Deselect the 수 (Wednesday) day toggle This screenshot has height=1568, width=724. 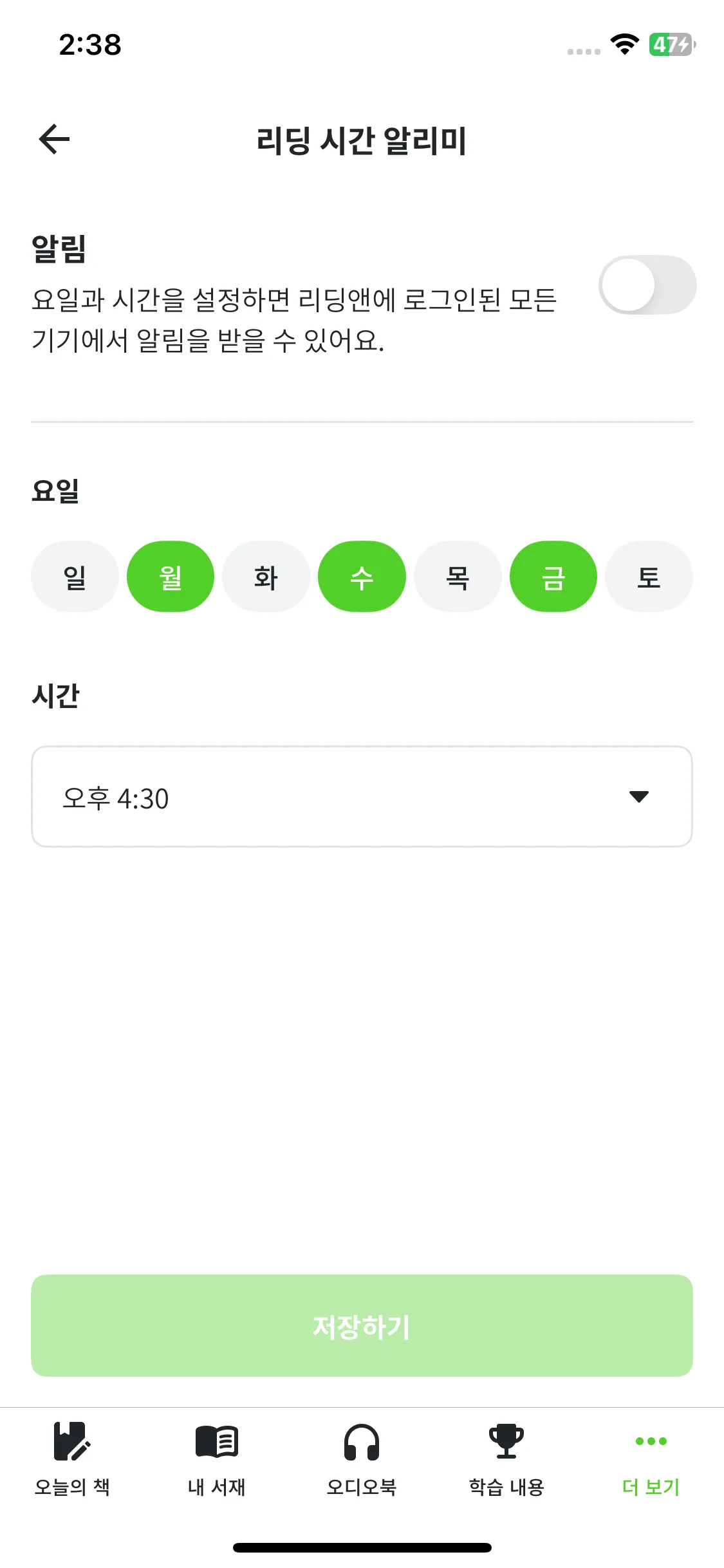(362, 576)
